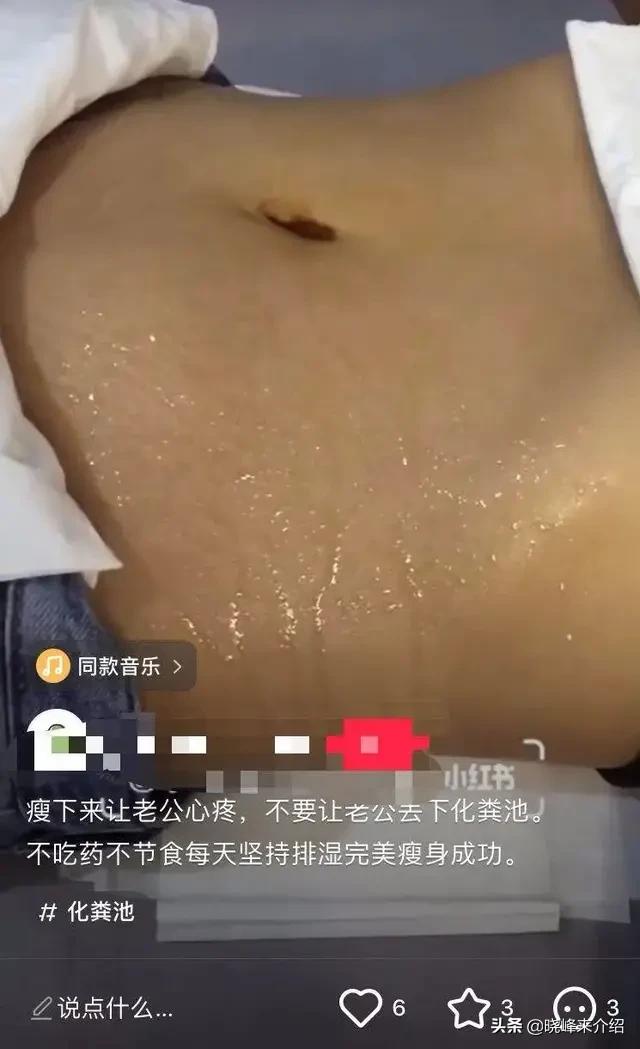Tap the red follow button
The image size is (640, 1049).
pyautogui.click(x=378, y=744)
